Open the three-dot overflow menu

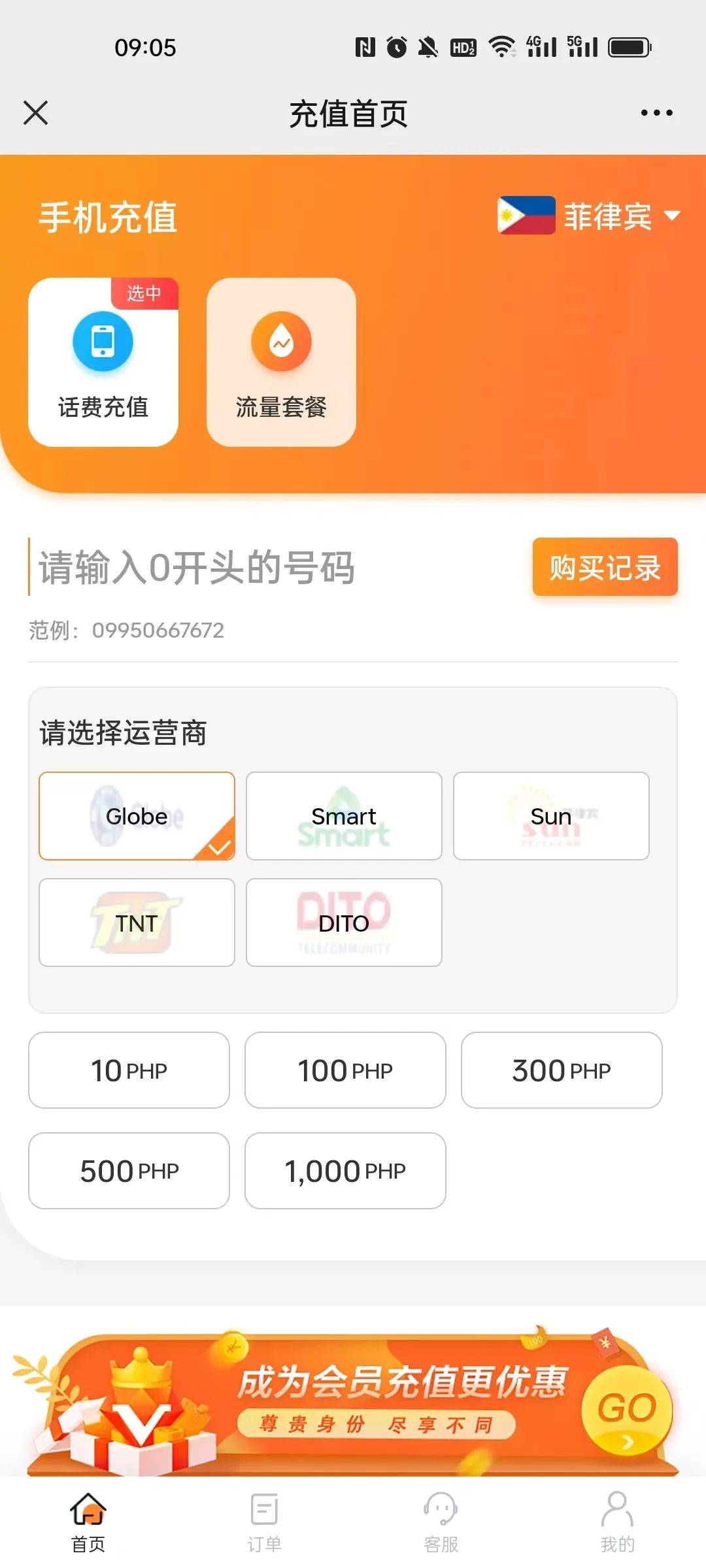pos(656,113)
